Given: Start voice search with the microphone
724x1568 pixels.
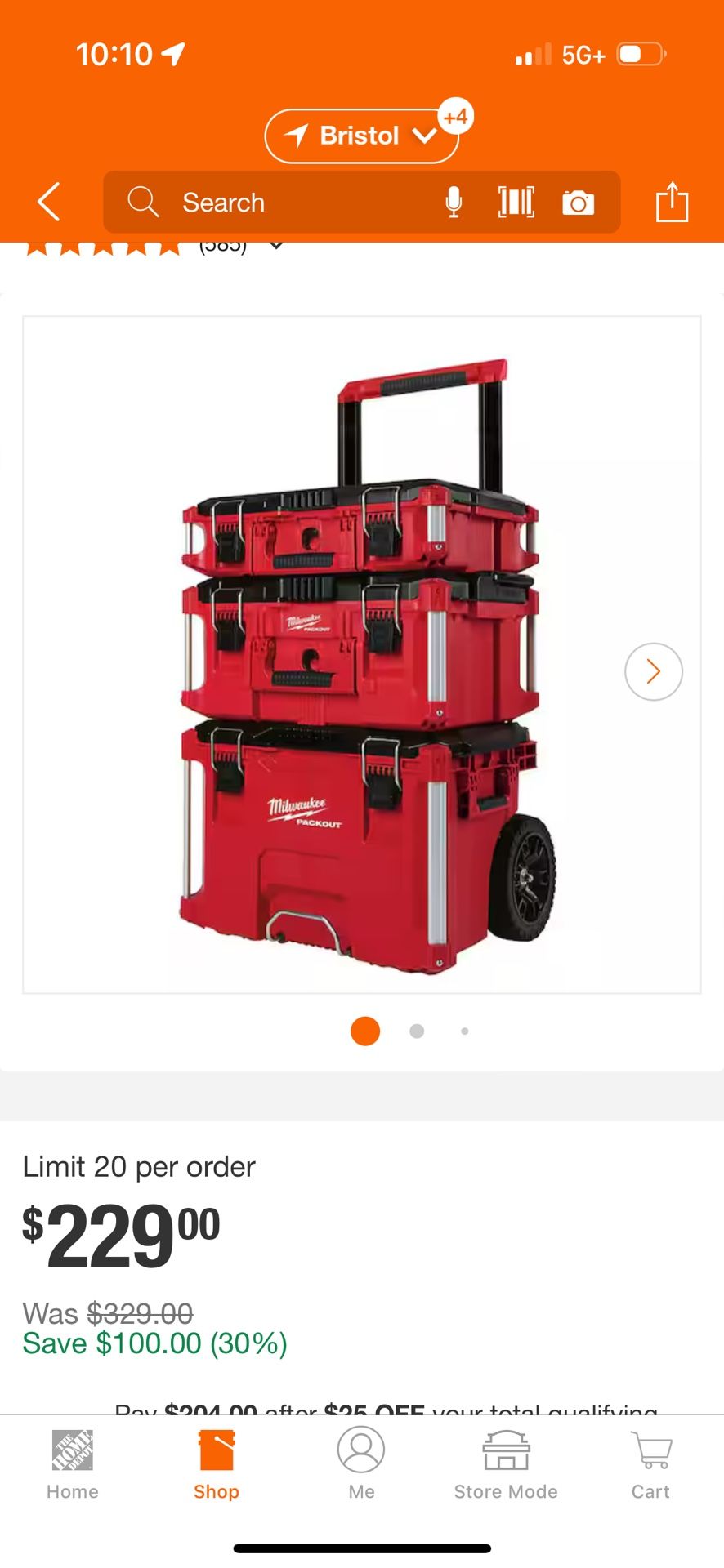Looking at the screenshot, I should [x=454, y=202].
